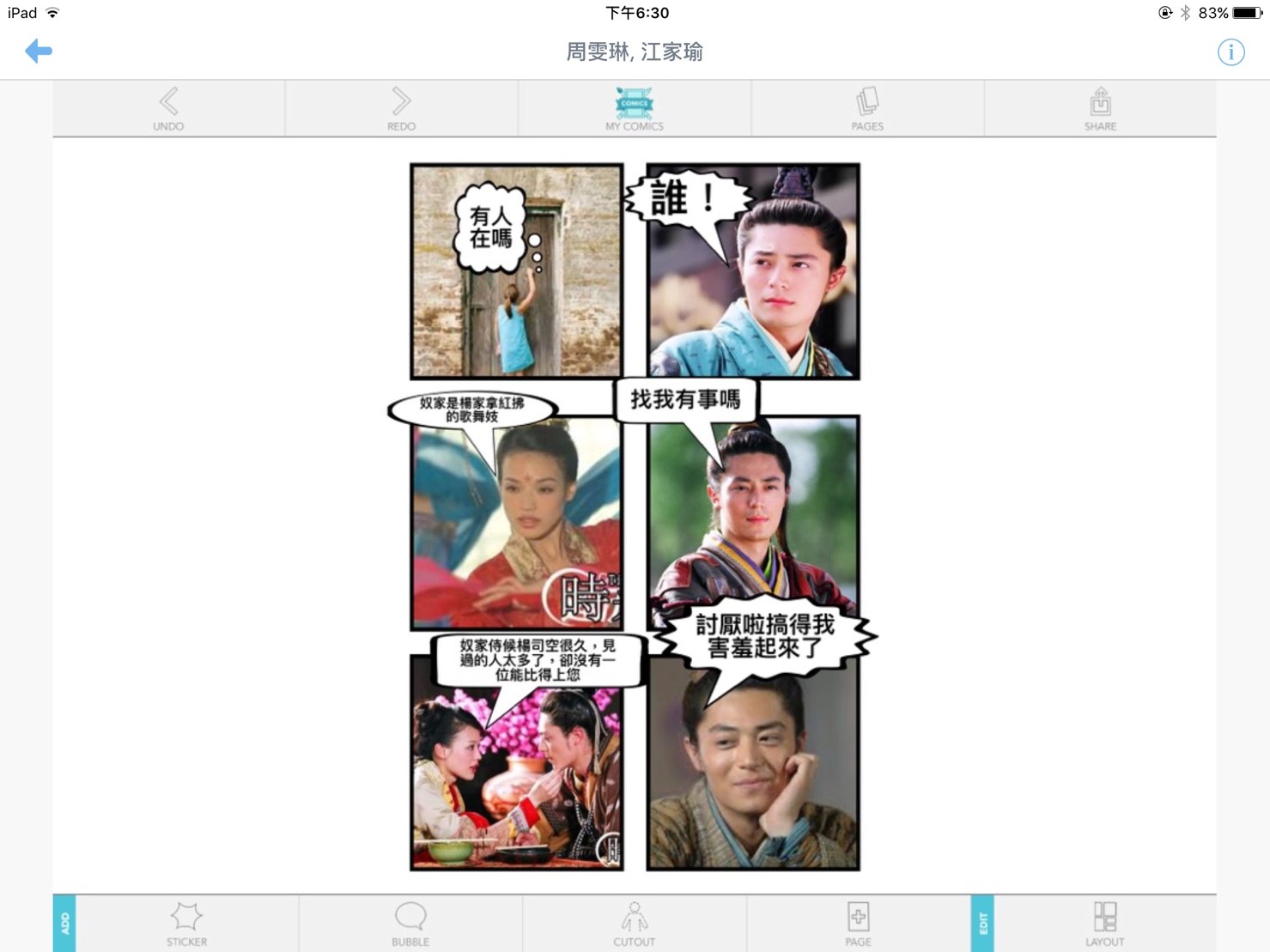Share this comic
Screen dimensions: 1270x952
click(x=1100, y=109)
